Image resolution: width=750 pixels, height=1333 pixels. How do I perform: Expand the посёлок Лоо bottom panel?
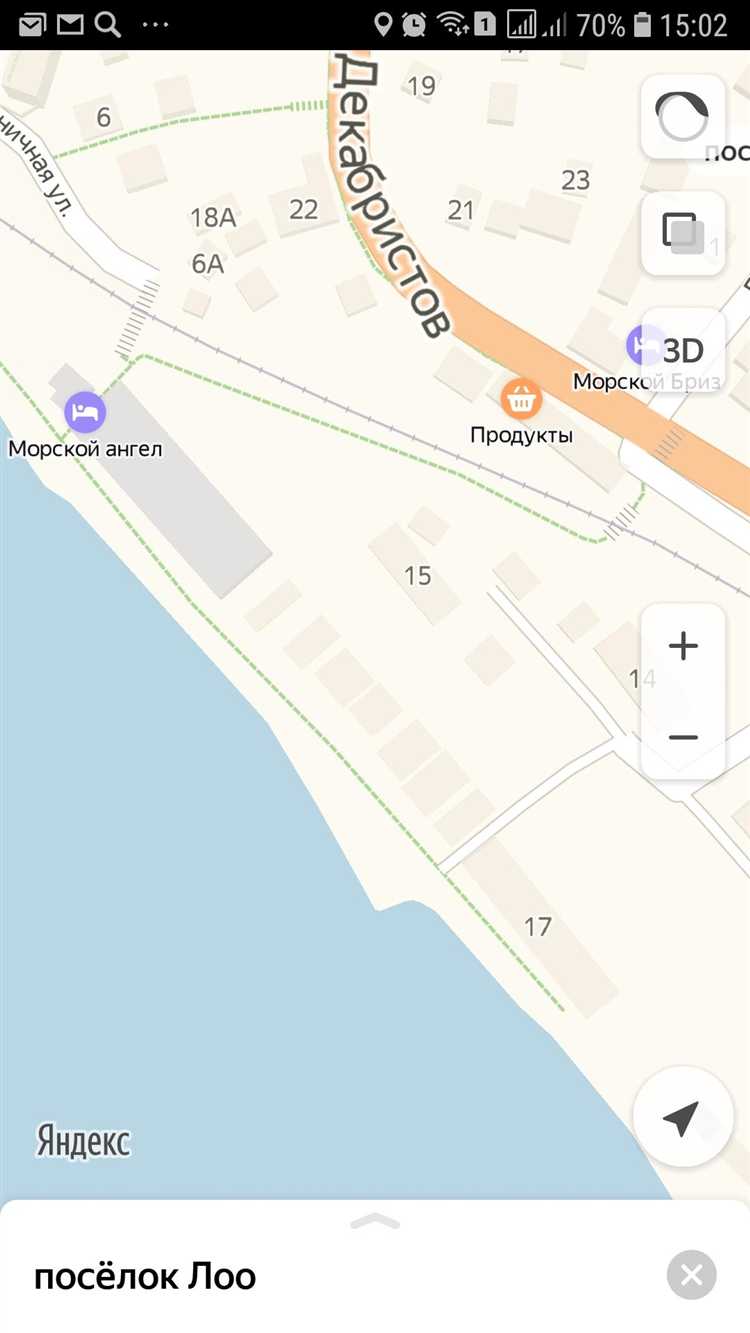tap(375, 1222)
